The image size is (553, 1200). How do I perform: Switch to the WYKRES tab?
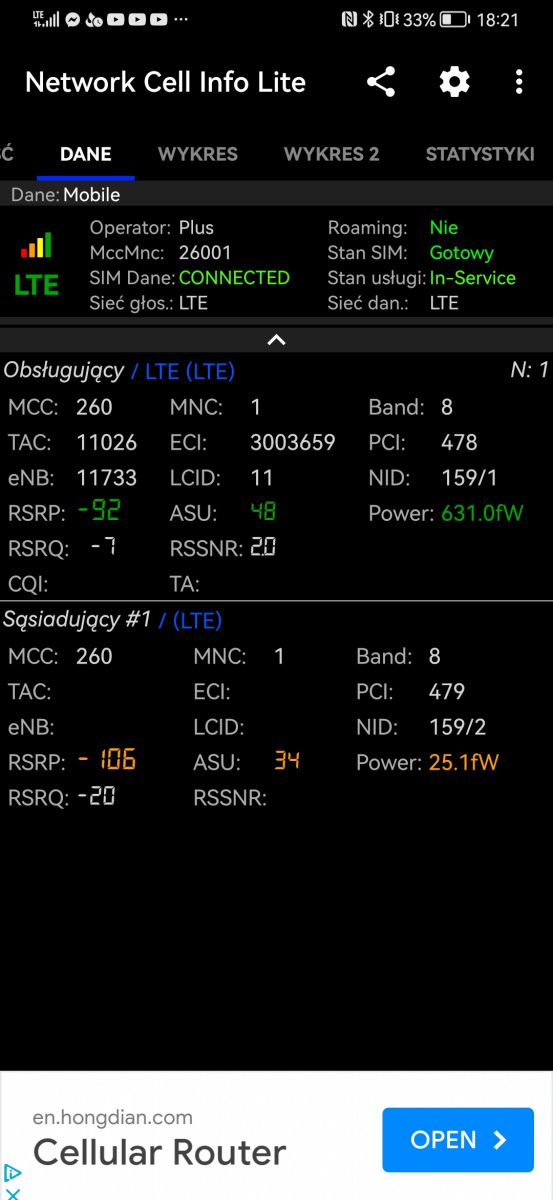[x=198, y=154]
